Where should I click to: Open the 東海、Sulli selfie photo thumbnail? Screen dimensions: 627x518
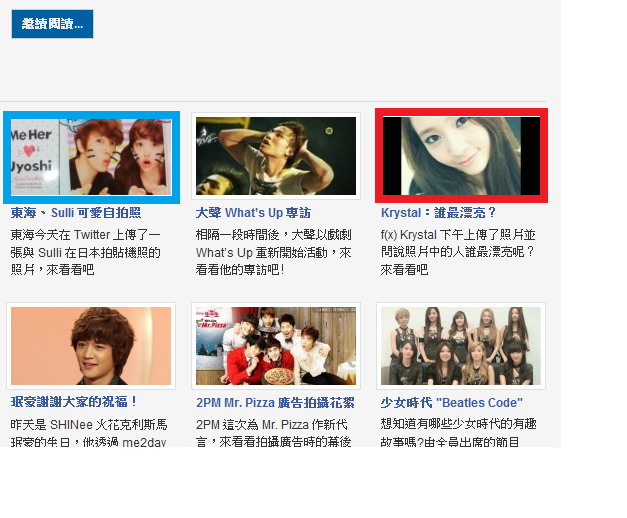pyautogui.click(x=91, y=157)
